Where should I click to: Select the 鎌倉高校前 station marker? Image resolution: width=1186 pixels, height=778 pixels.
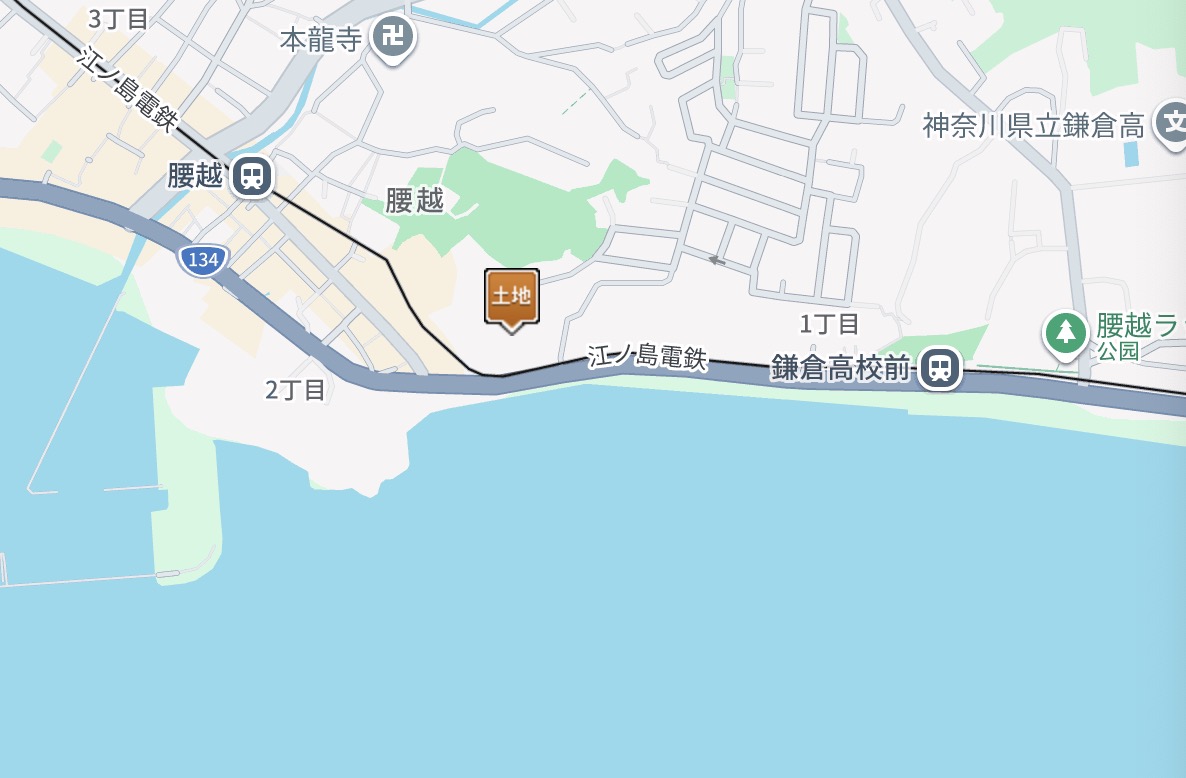point(939,368)
